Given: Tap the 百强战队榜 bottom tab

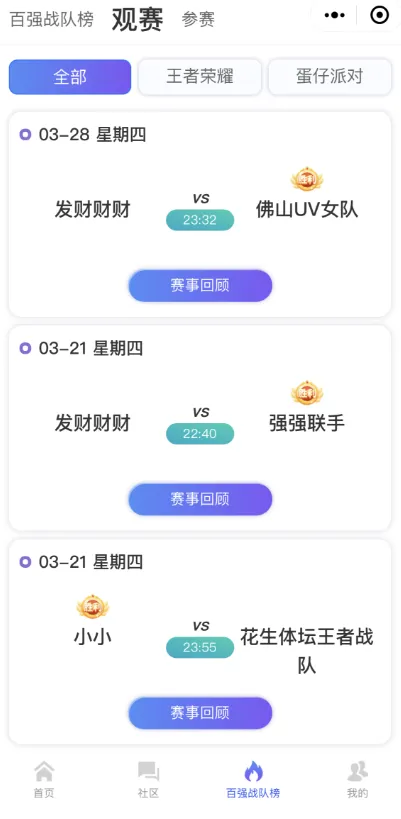Looking at the screenshot, I should pos(253,779).
